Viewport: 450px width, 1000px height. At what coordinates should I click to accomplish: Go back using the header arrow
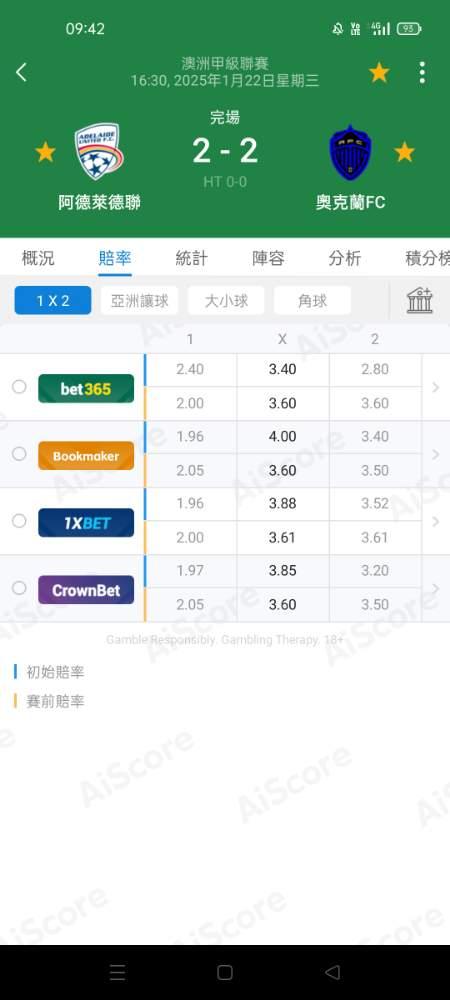click(x=21, y=73)
